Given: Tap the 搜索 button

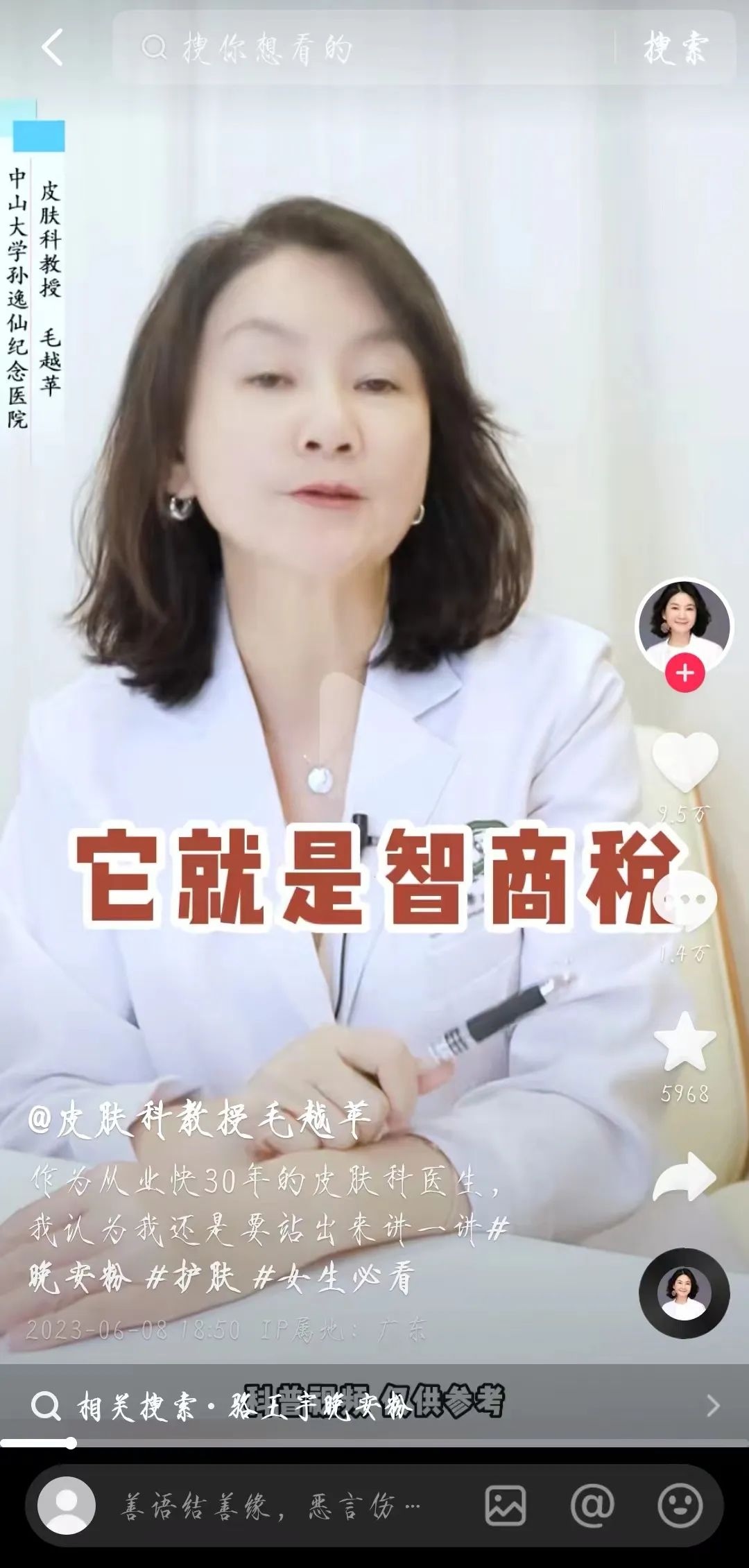Looking at the screenshot, I should point(675,49).
